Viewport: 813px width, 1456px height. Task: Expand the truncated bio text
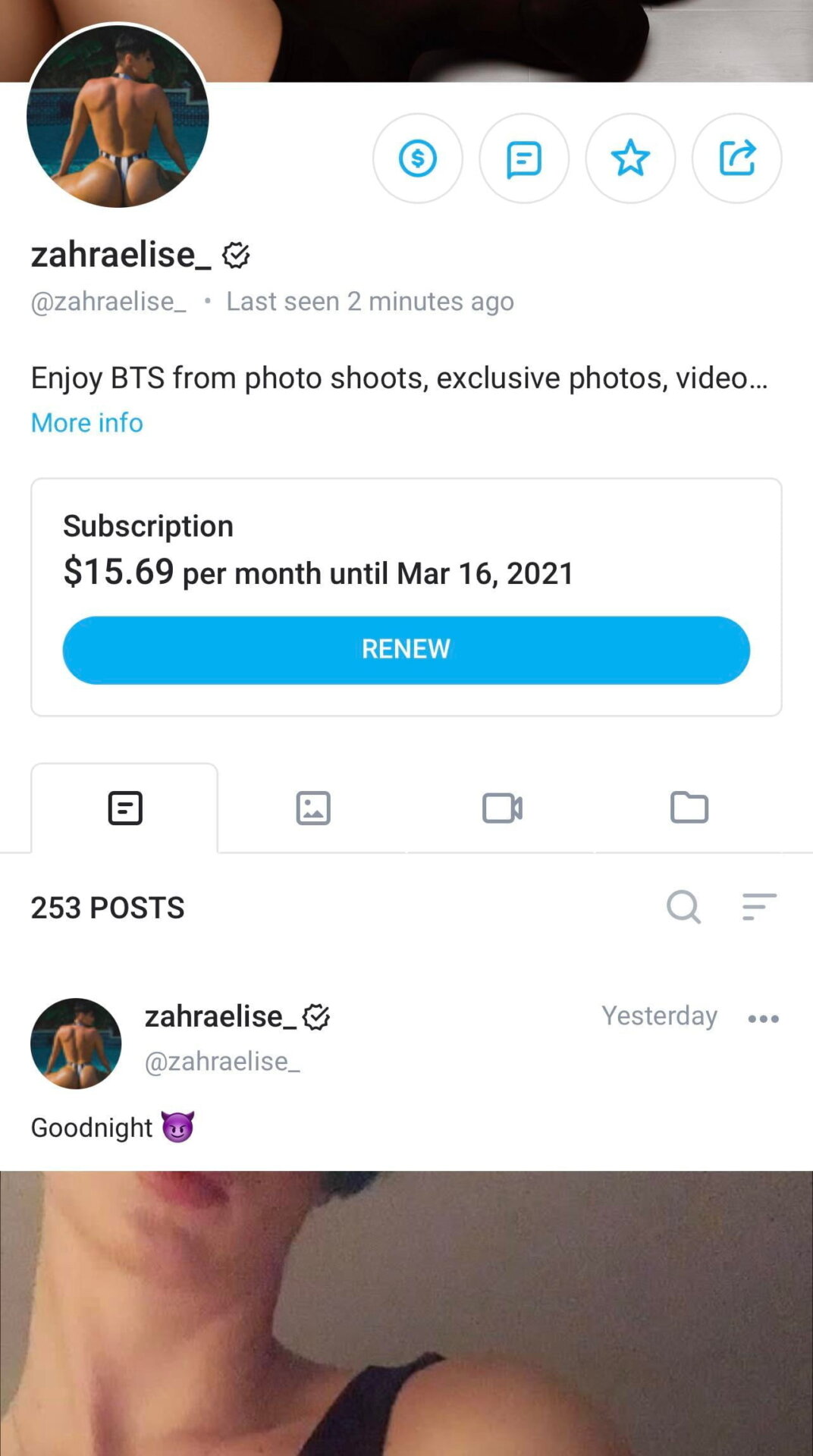400,377
